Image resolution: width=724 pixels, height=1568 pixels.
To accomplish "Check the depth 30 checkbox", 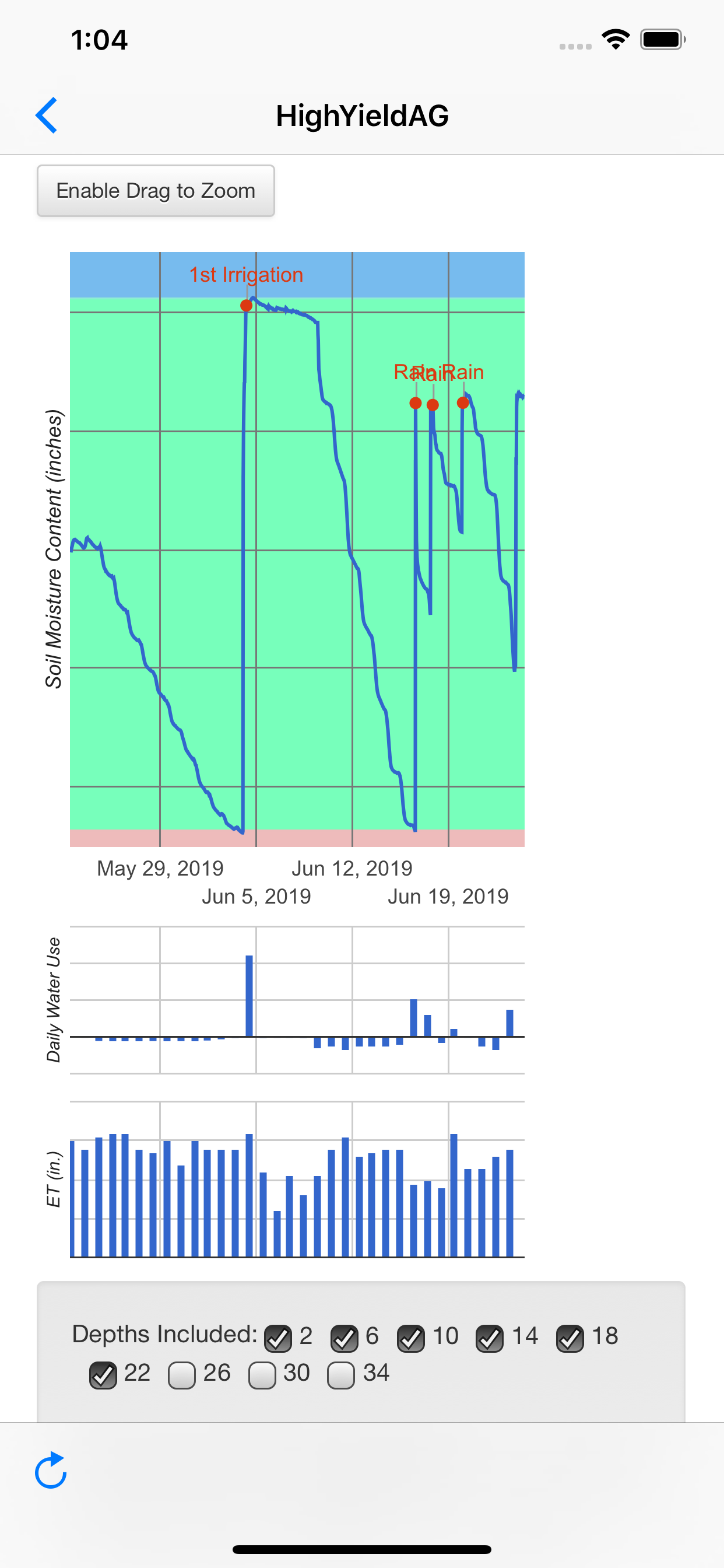I will [x=262, y=1374].
